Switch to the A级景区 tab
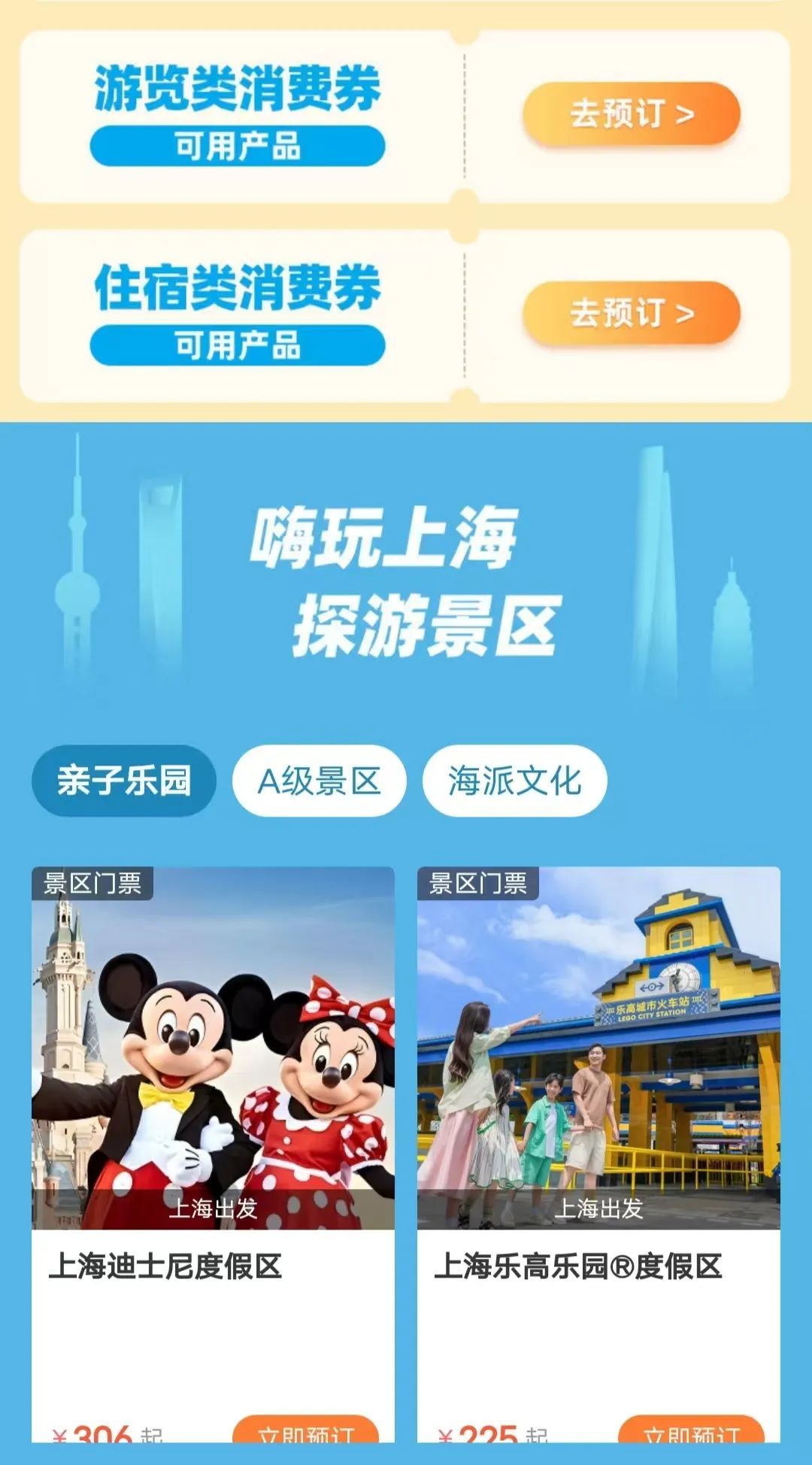This screenshot has width=812, height=1465. [320, 781]
